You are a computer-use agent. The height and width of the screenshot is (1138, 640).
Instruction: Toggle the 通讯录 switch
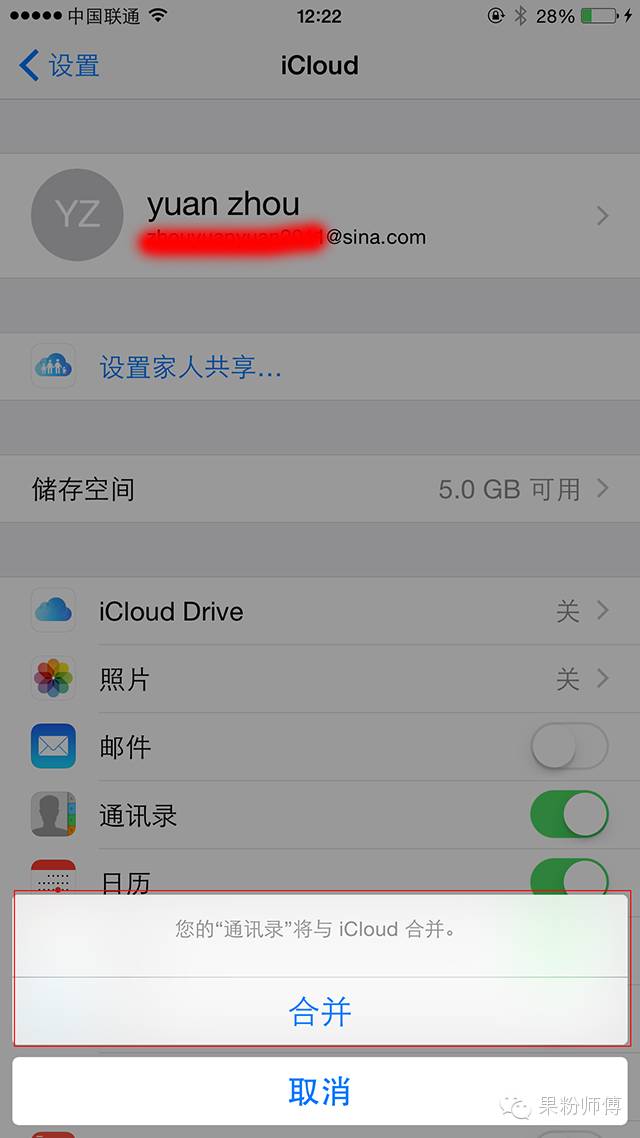[568, 814]
